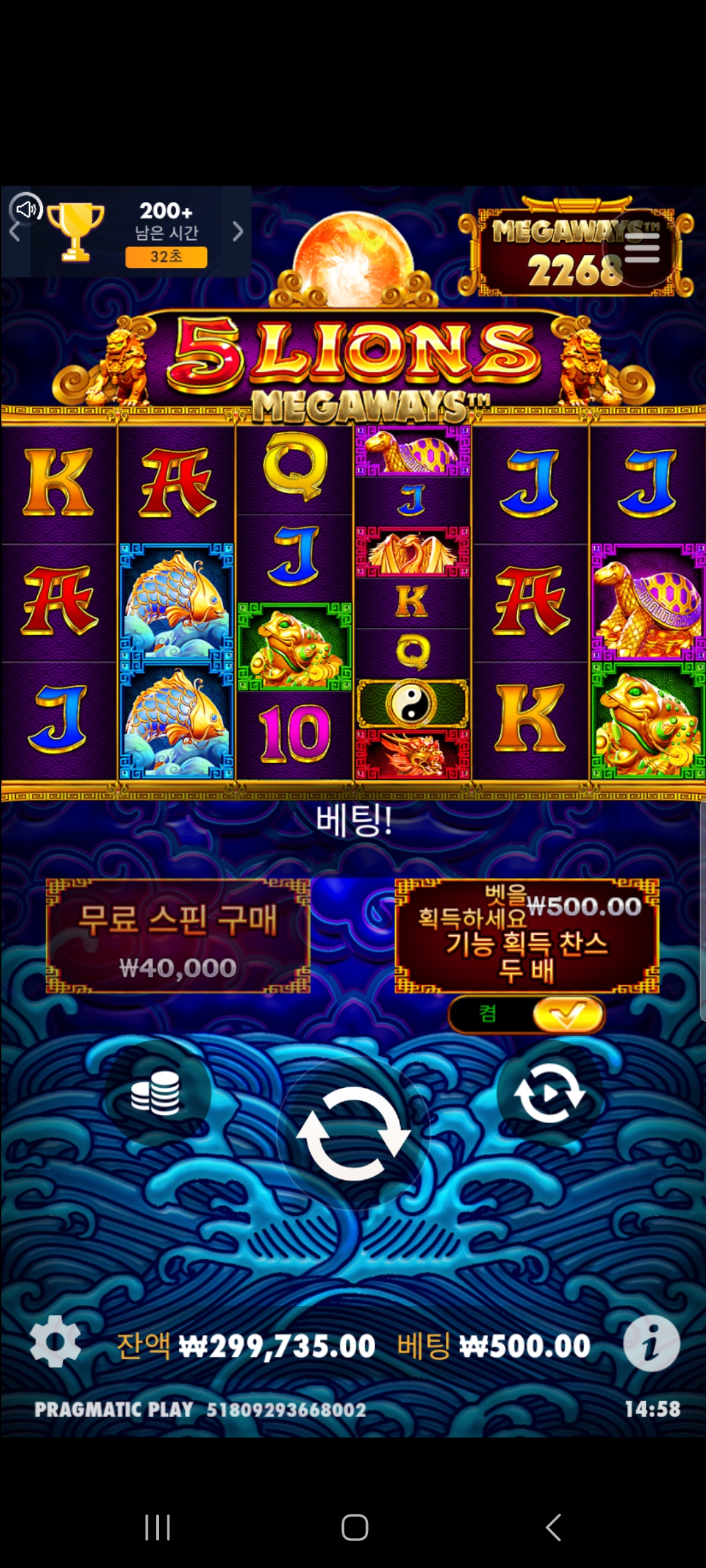Open the tournament trophy panel

pos(76,231)
